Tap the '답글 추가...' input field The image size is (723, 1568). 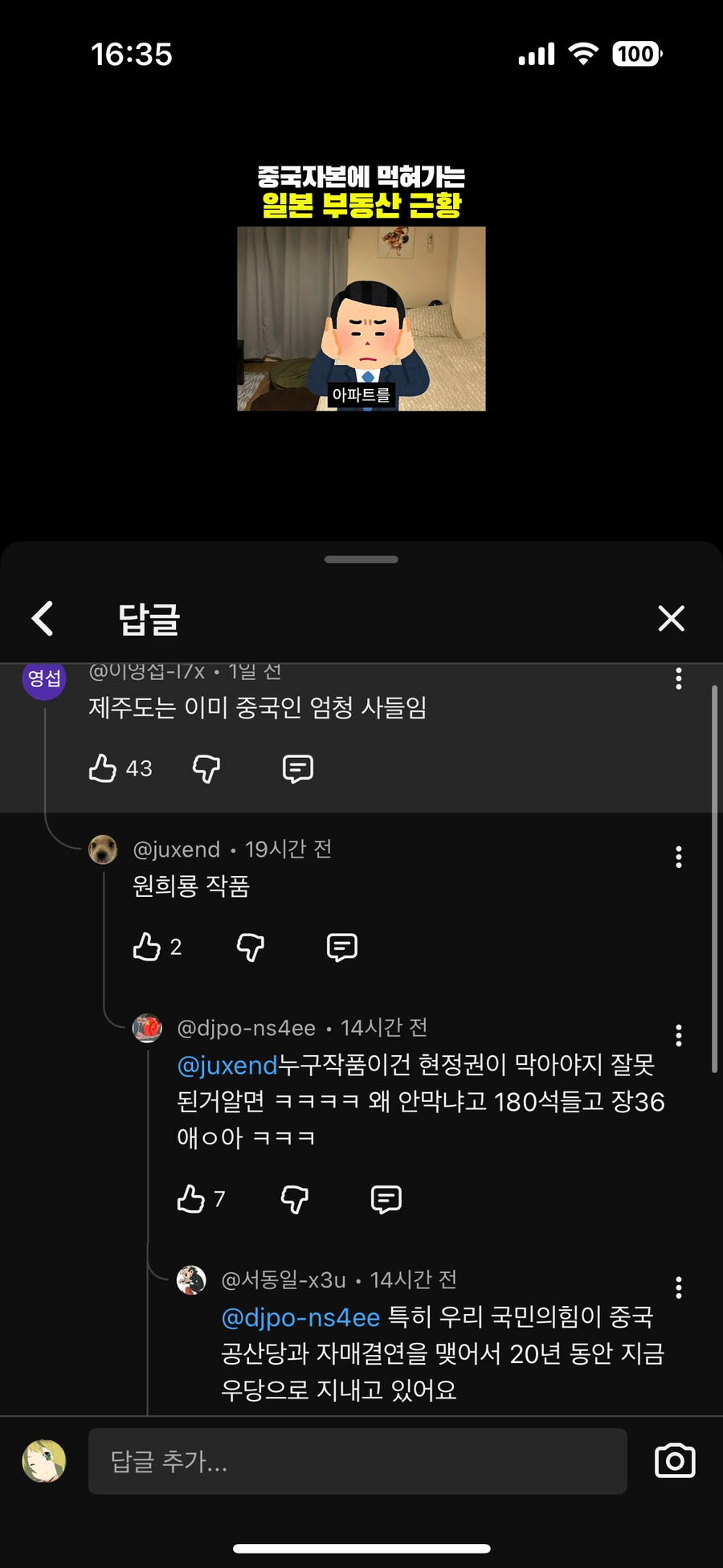[357, 1462]
